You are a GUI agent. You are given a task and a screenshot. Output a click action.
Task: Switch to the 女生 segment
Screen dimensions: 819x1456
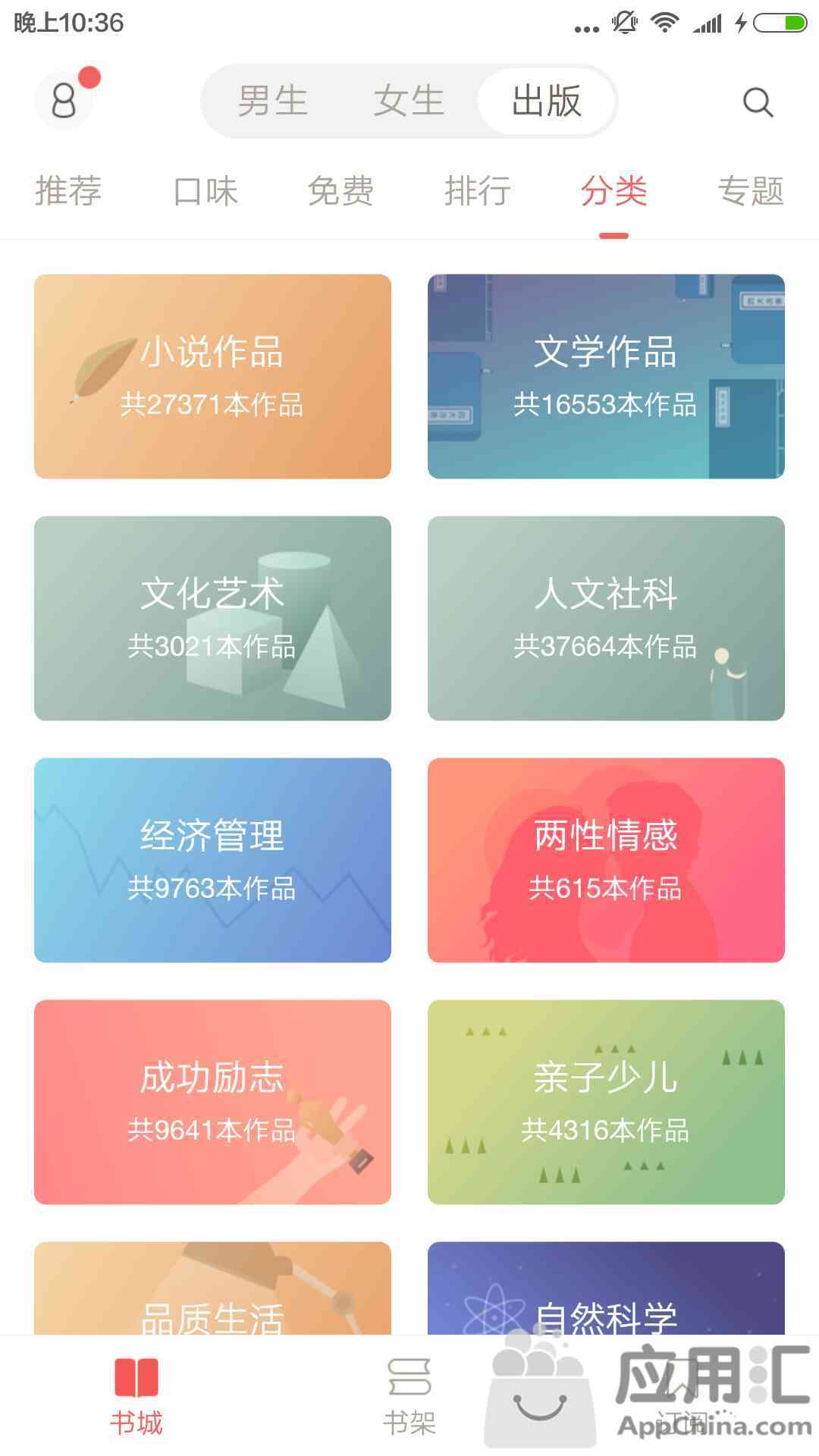coord(409,101)
